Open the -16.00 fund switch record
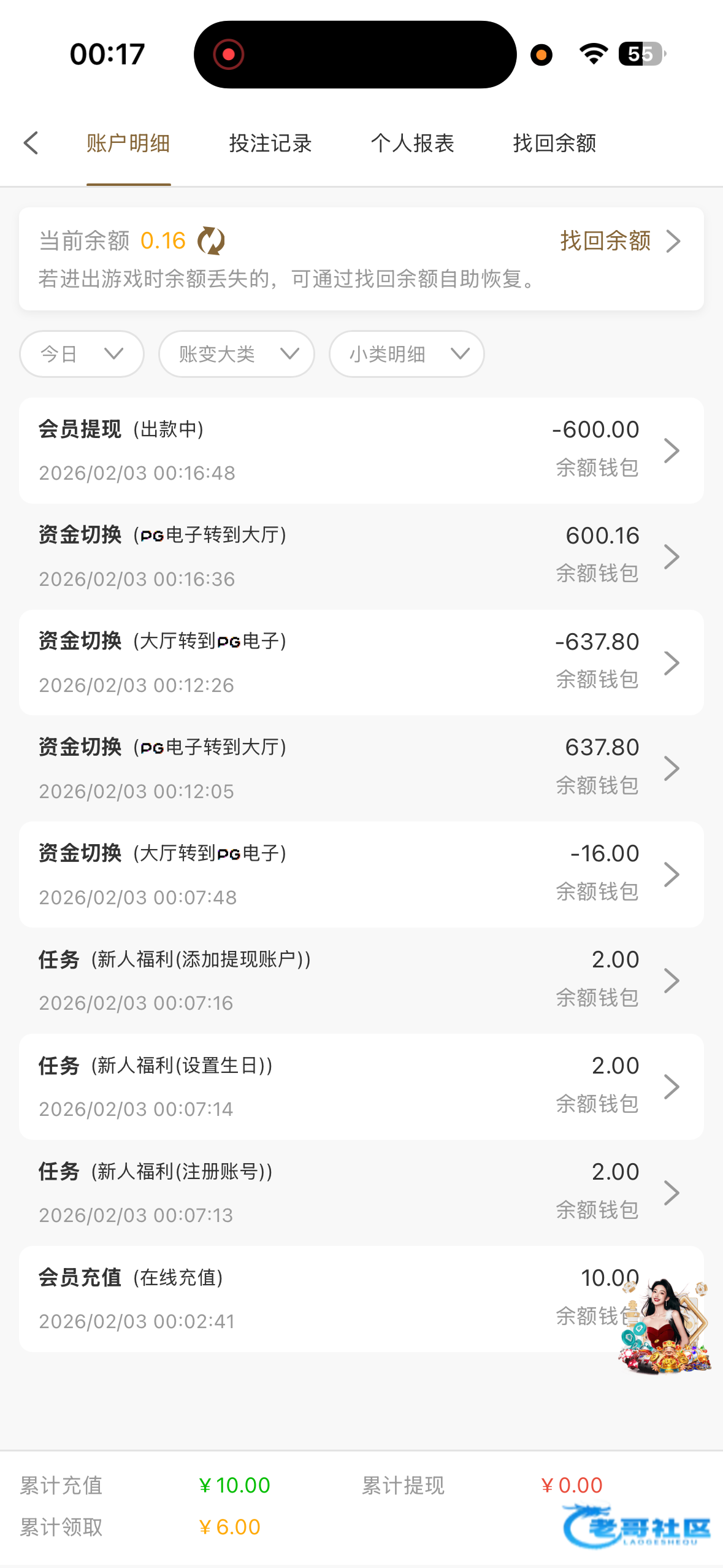 pos(361,874)
